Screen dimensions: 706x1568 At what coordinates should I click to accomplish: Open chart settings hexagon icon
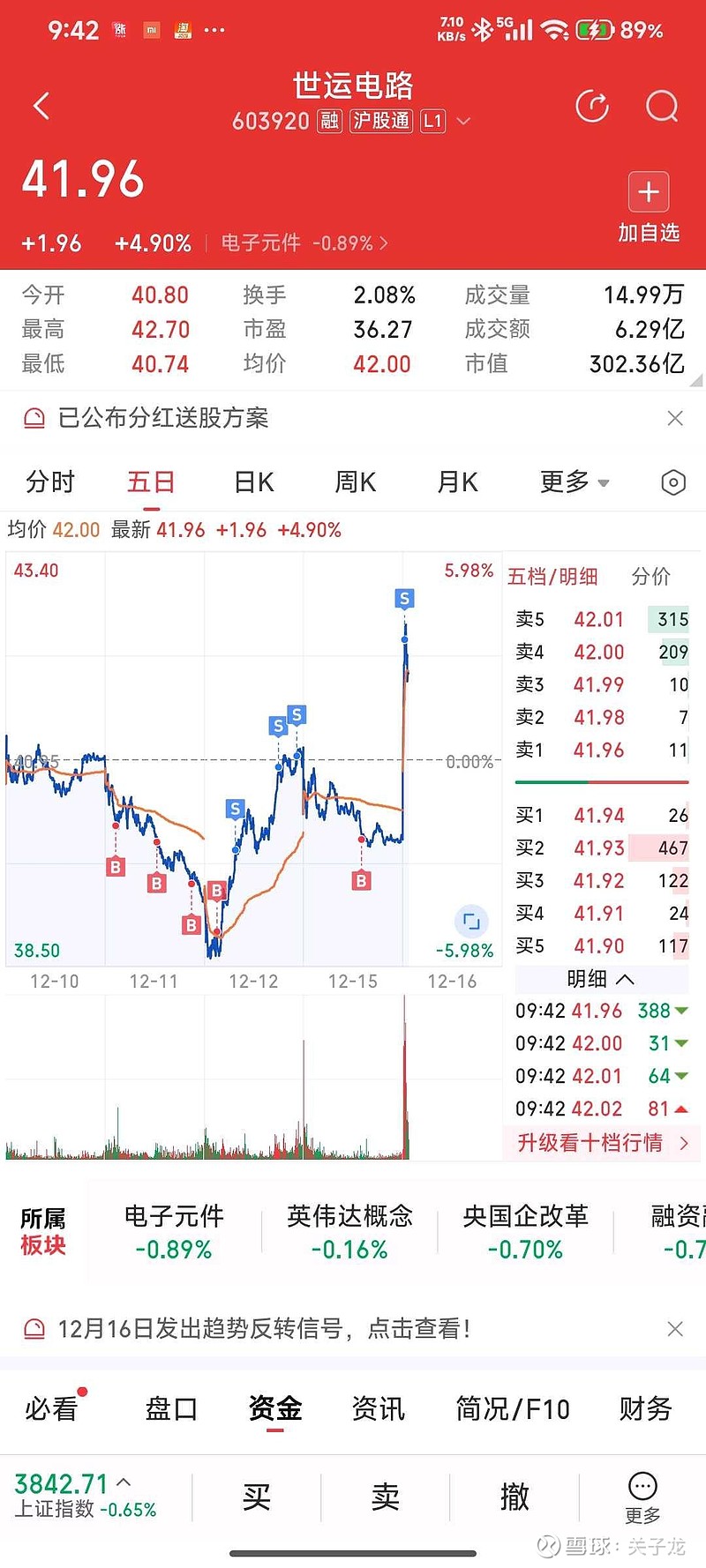pyautogui.click(x=673, y=482)
